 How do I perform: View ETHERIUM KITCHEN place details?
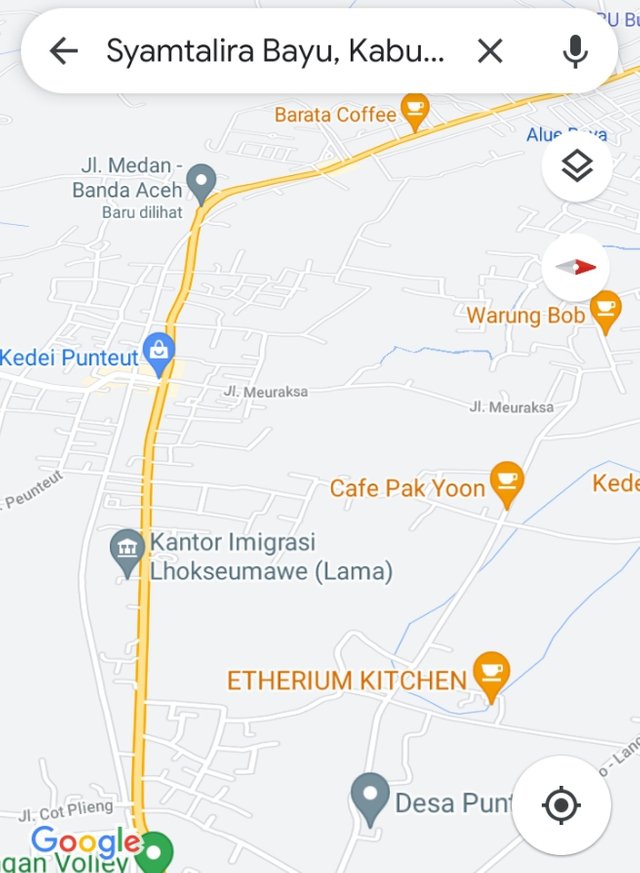(x=489, y=674)
